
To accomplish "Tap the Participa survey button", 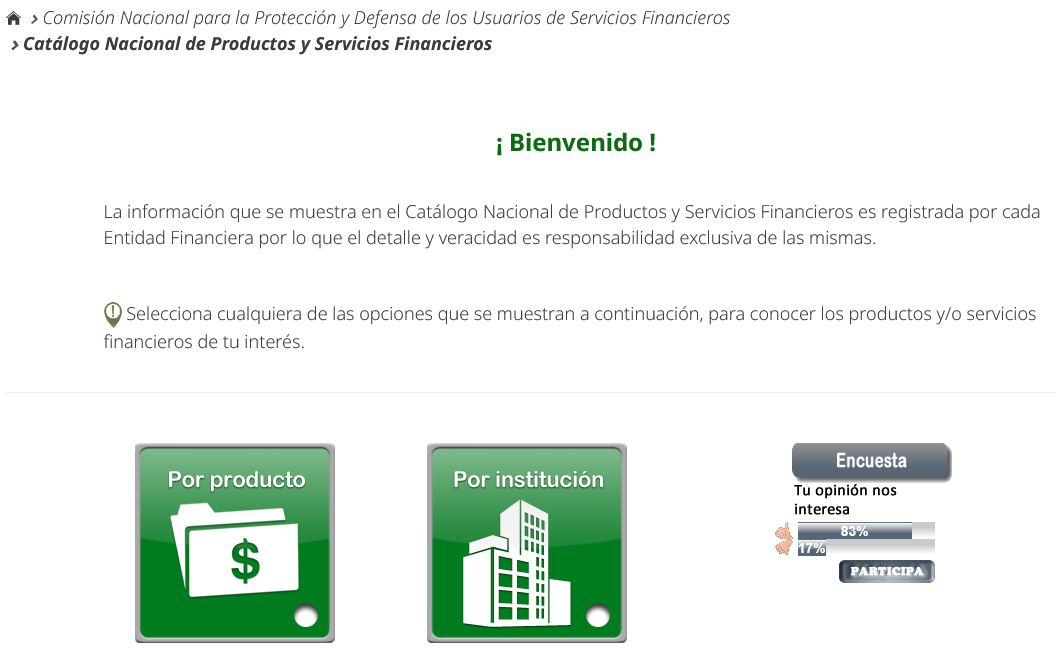I will pyautogui.click(x=887, y=572).
